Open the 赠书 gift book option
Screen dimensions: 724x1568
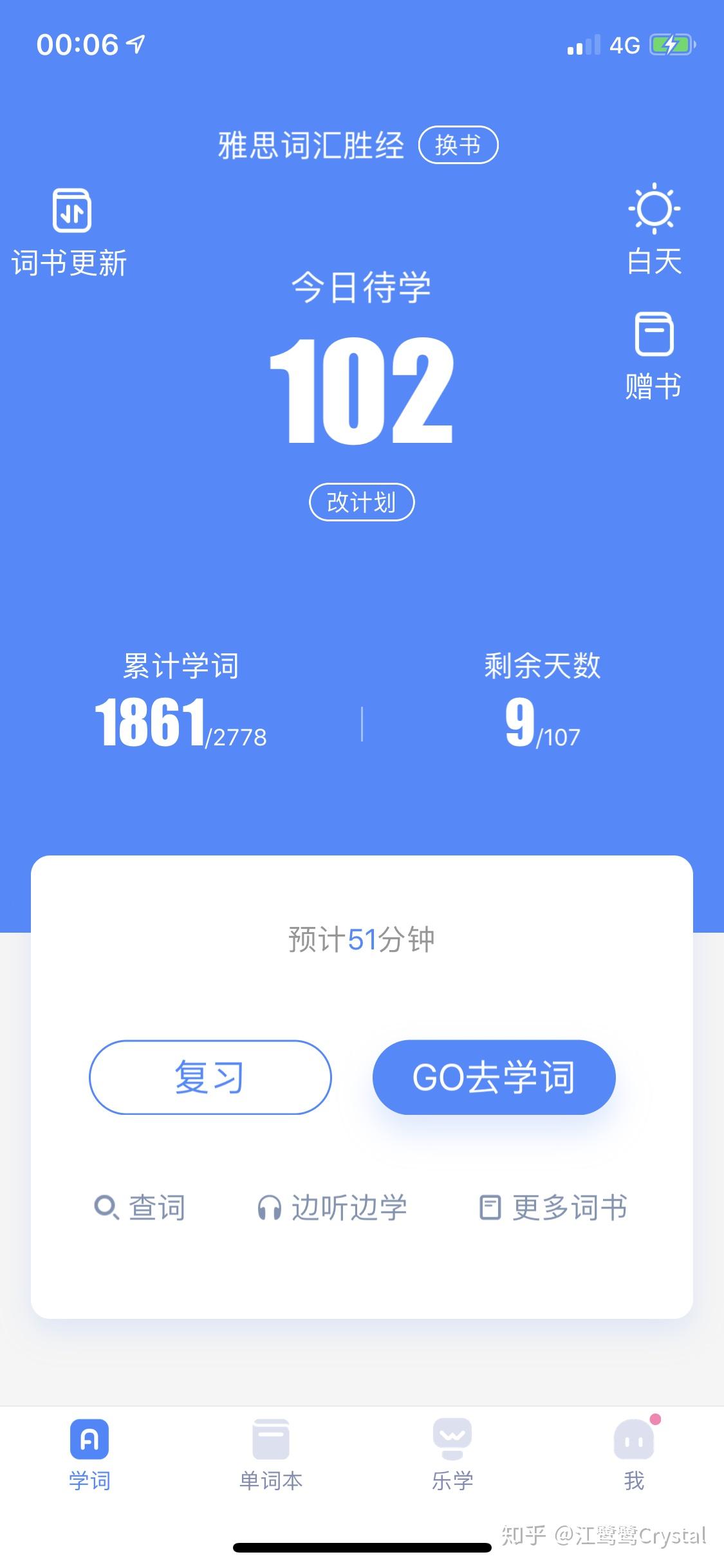point(654,355)
